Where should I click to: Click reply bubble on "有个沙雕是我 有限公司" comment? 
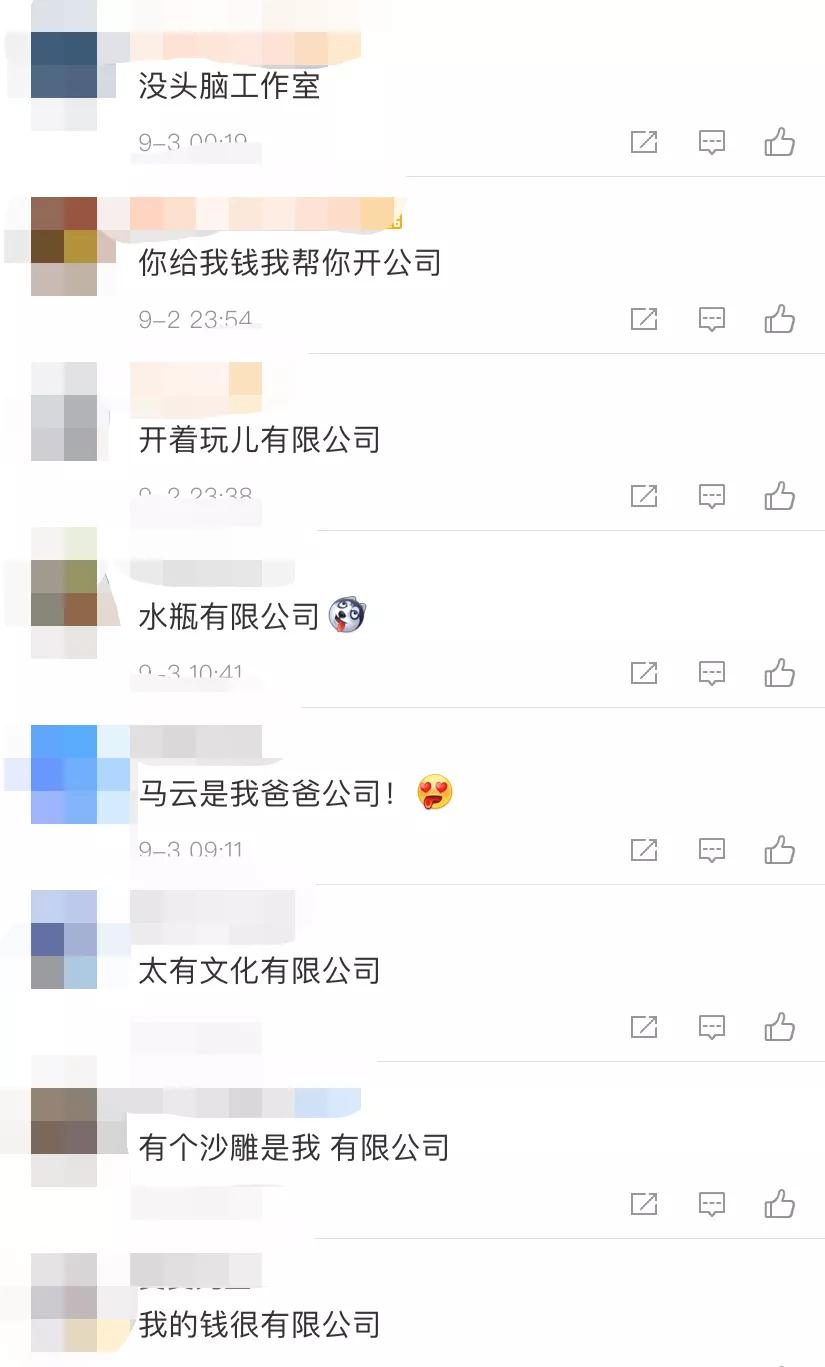pos(712,1204)
